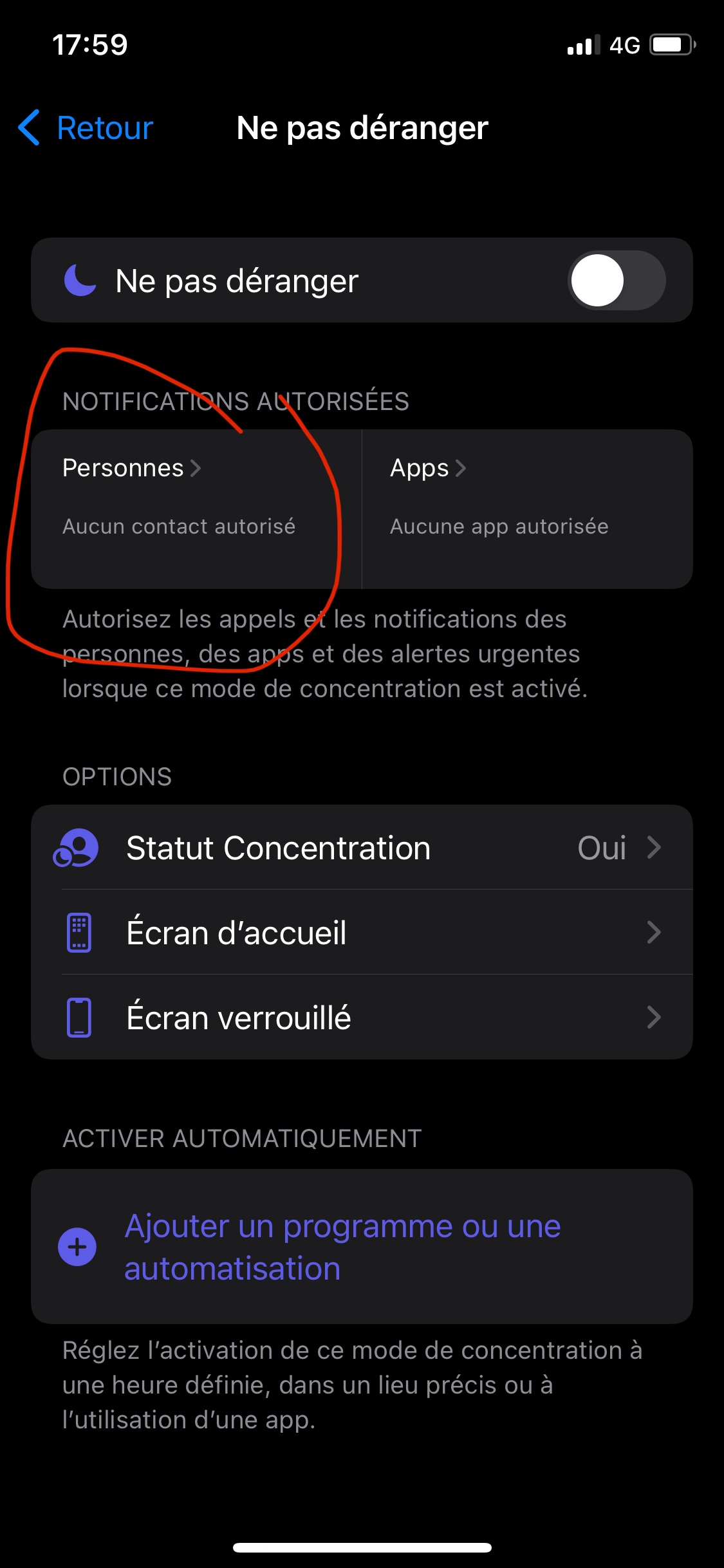This screenshot has width=724, height=1568.
Task: Open Écran verrouillé options
Action: (x=362, y=1018)
